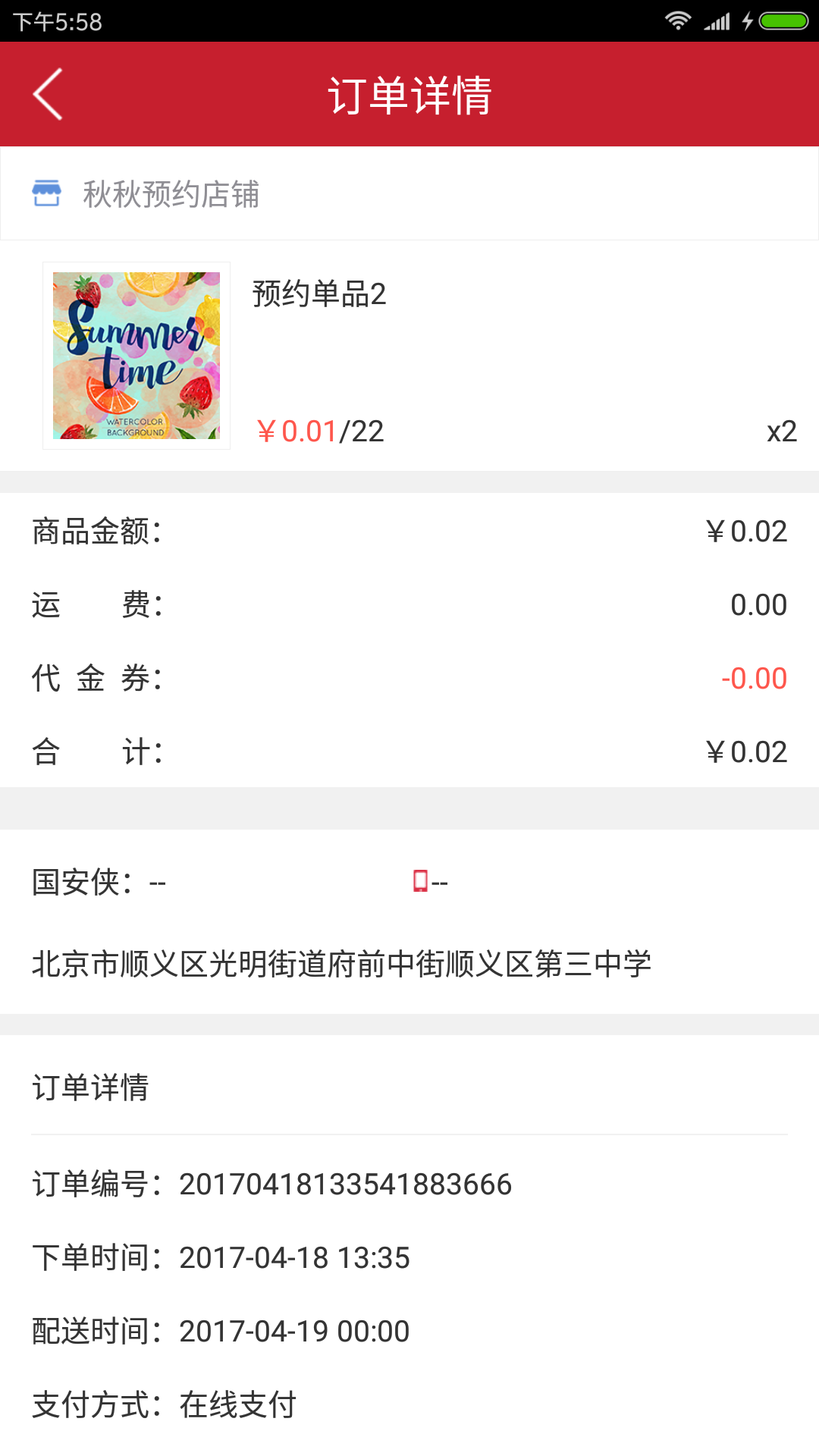Tap the 代金券 voucher amount -0.00
This screenshot has height=1456, width=819.
click(x=755, y=677)
